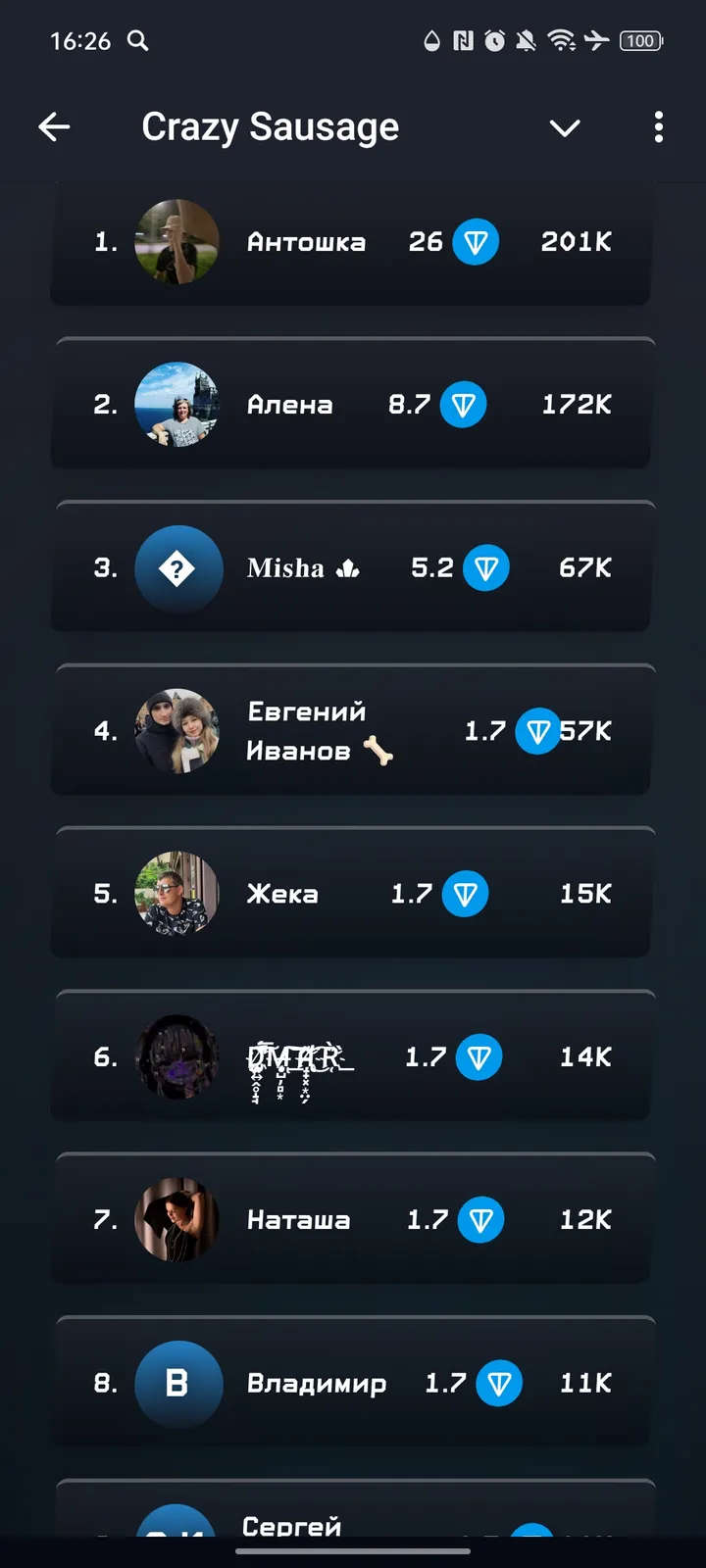
Task: View Misha's leaderboard entry
Action: 351,568
